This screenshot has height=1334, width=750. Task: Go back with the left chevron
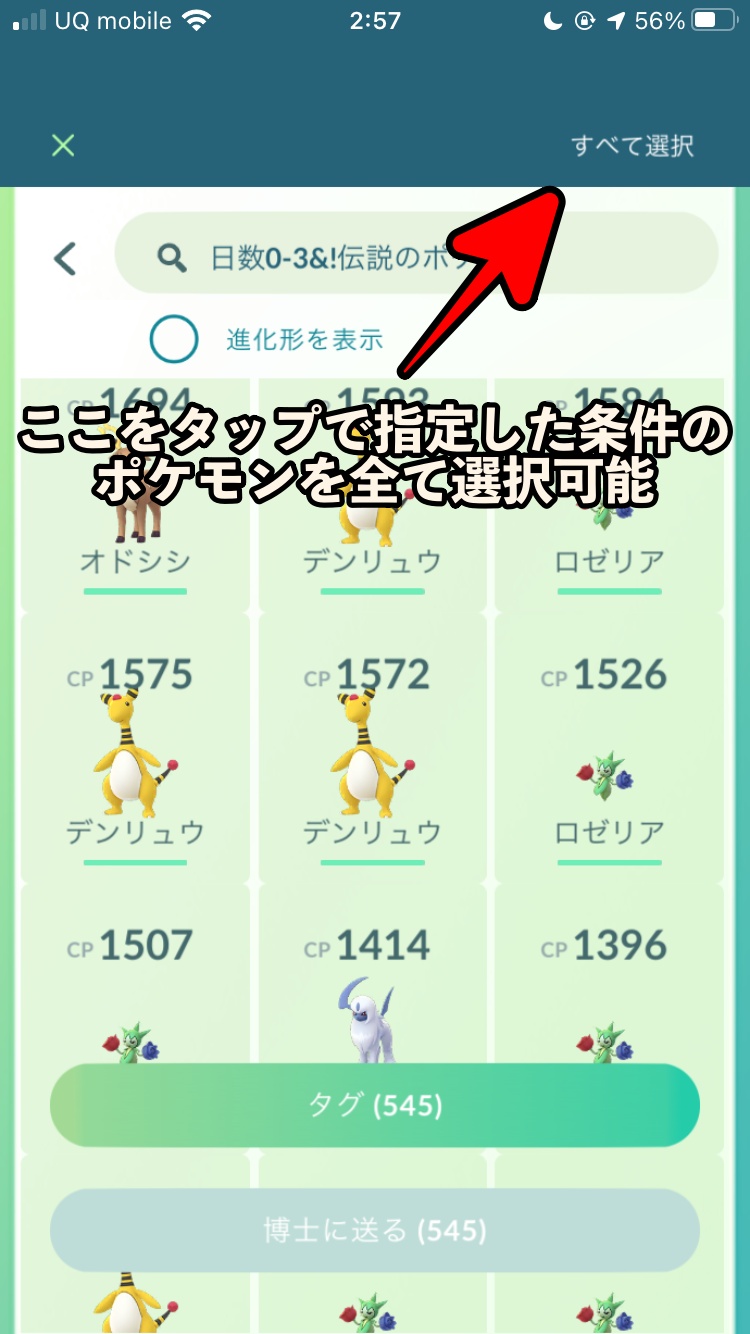click(65, 259)
